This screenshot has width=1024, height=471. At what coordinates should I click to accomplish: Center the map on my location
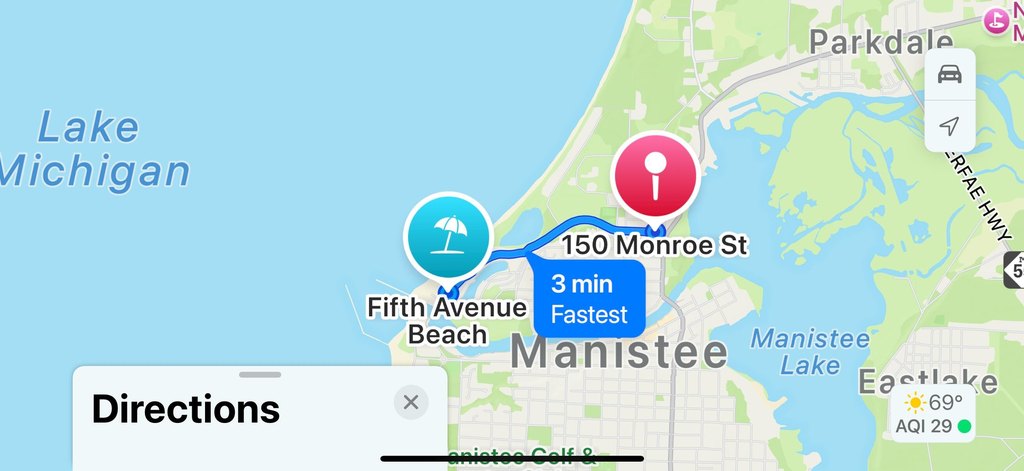[x=949, y=126]
